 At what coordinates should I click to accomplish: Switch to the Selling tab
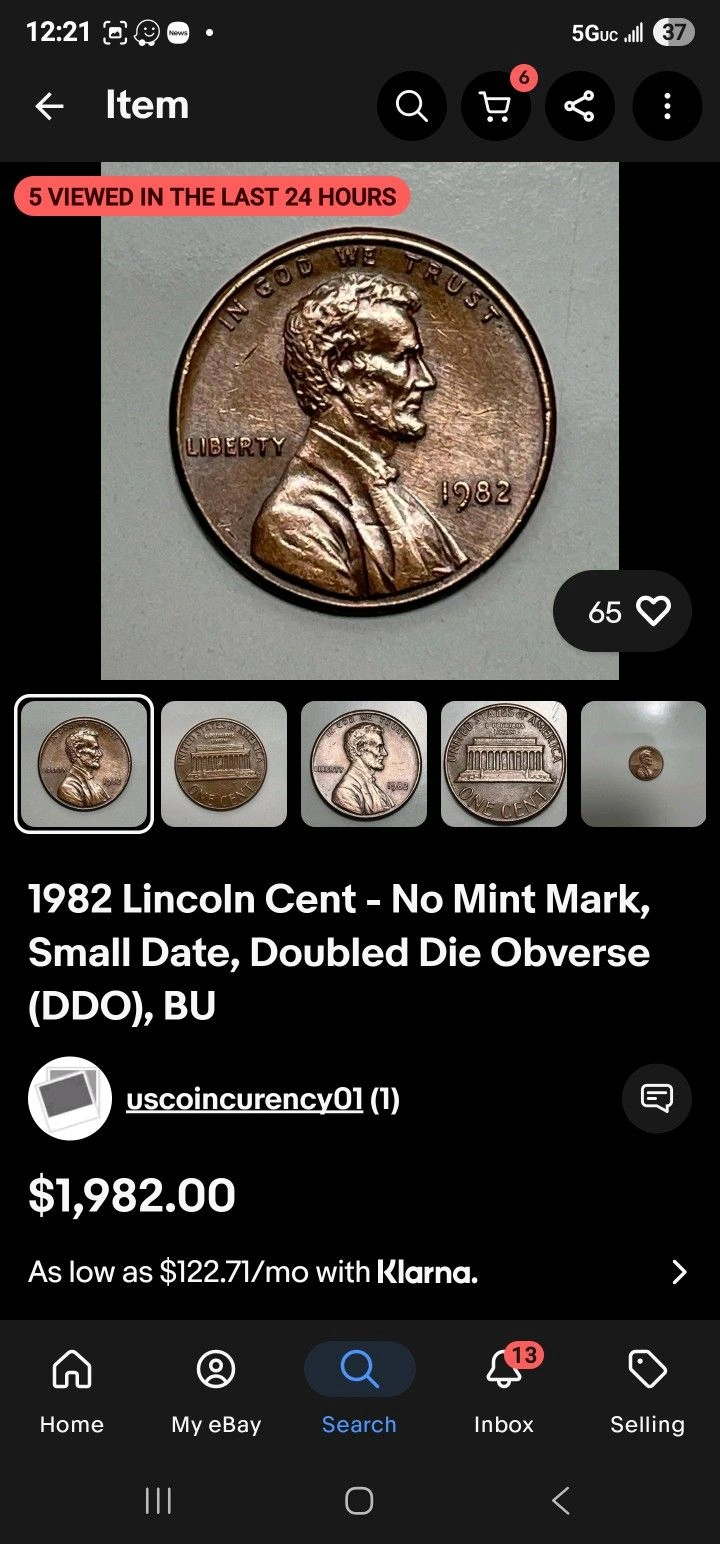point(647,1390)
